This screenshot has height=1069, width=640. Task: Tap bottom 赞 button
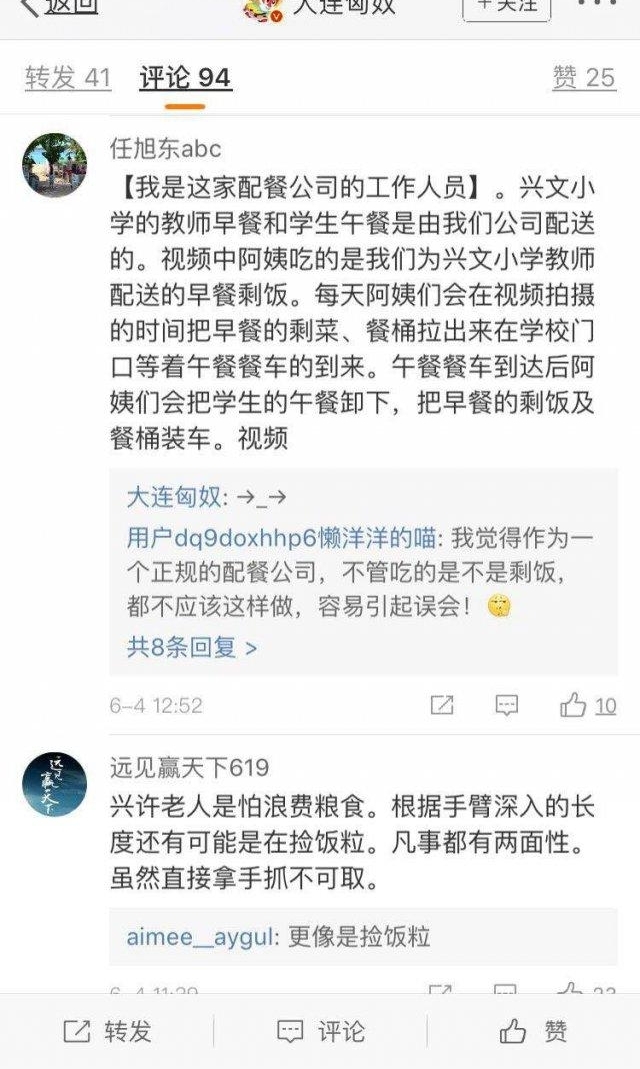[x=533, y=1031]
